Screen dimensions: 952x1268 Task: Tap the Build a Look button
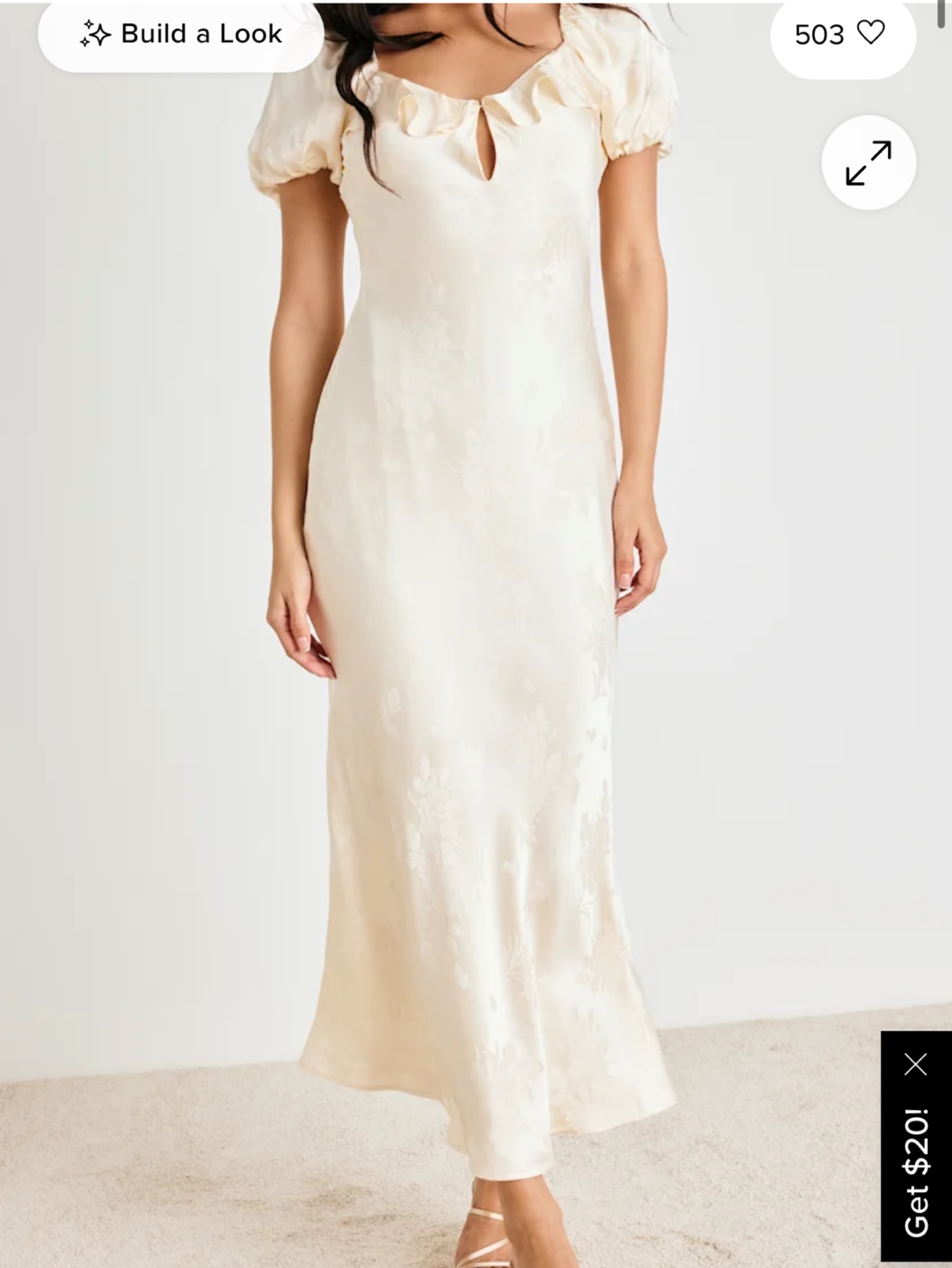pyautogui.click(x=181, y=34)
